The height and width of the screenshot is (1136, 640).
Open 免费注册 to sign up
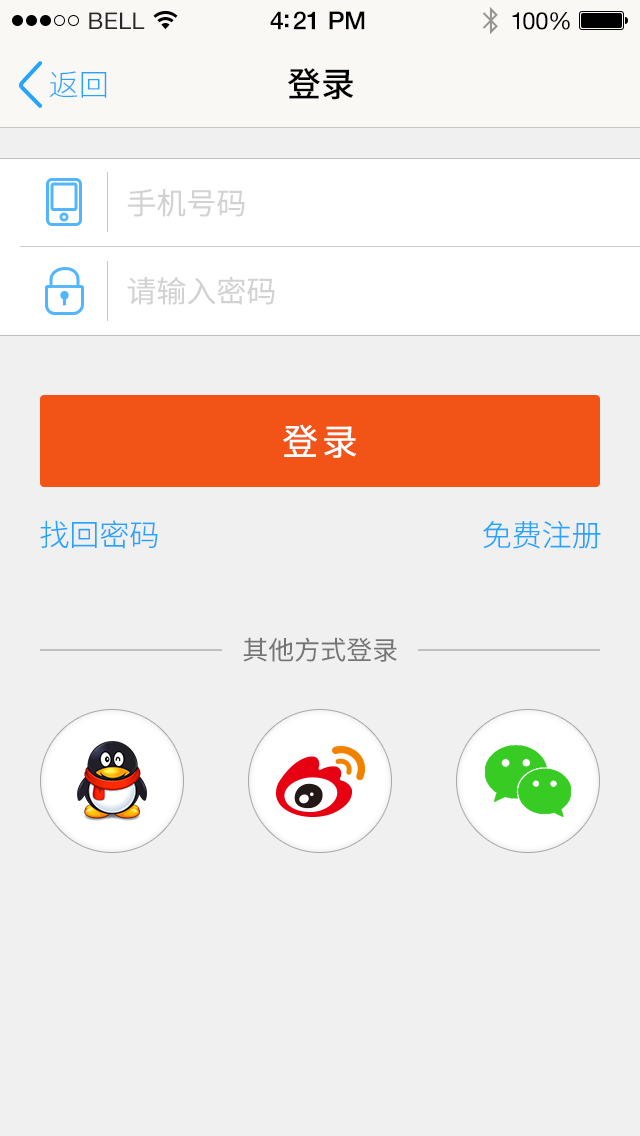541,535
